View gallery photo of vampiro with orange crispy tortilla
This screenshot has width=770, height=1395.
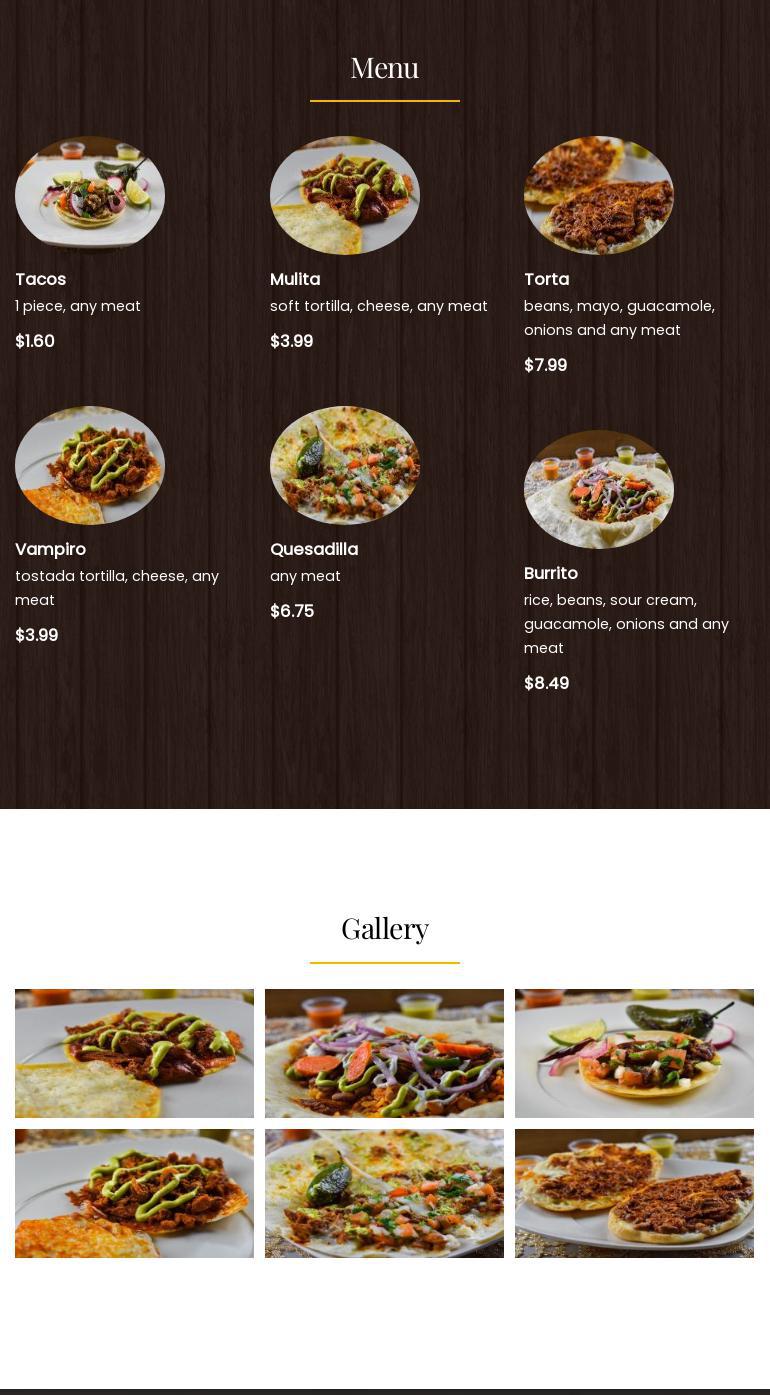click(134, 1193)
